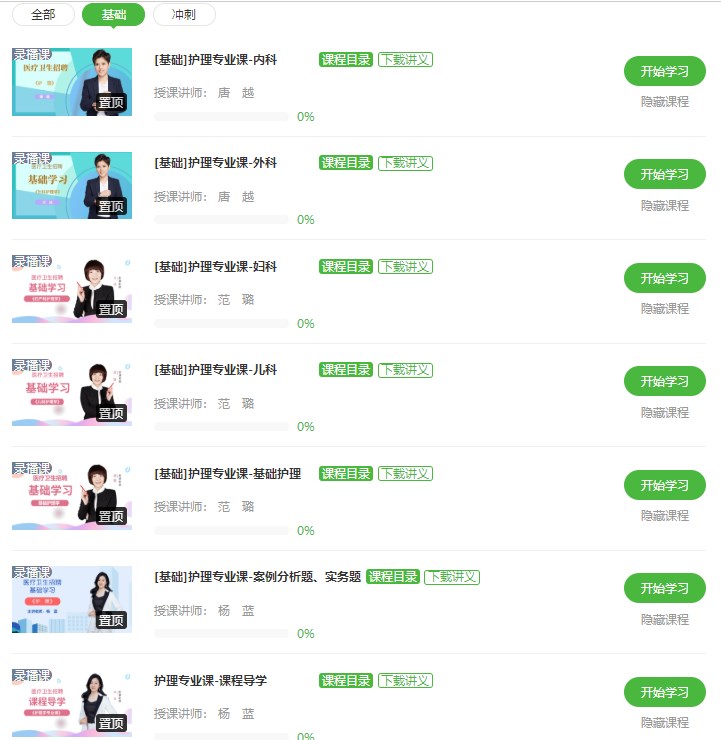This screenshot has height=740, width=721.
Task: Hide the 护理专业课-外科 course
Action: pos(664,205)
